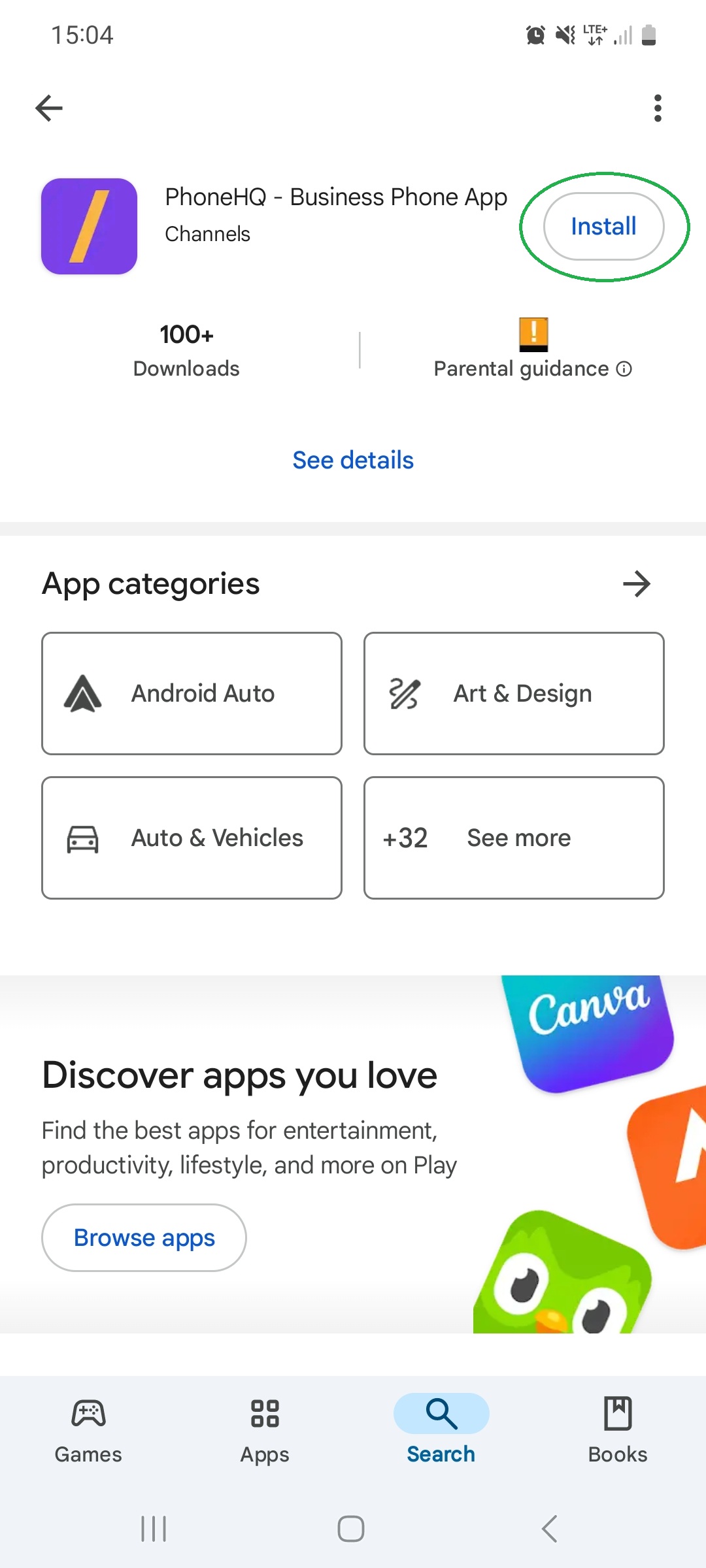
Task: Tap the system home button
Action: (x=351, y=1529)
